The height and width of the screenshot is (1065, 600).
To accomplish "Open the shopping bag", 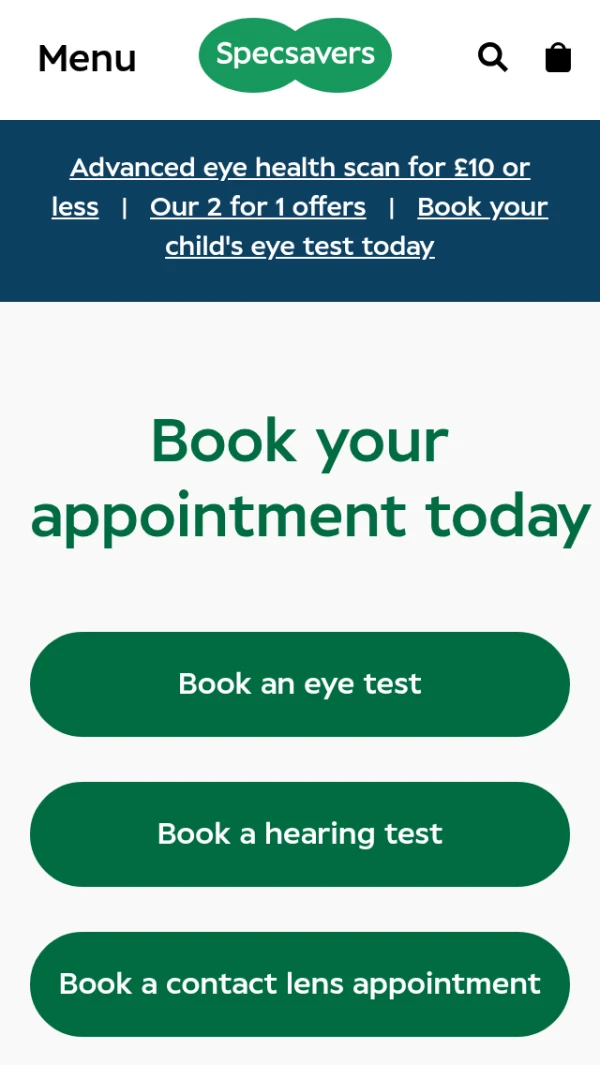I will click(x=558, y=57).
